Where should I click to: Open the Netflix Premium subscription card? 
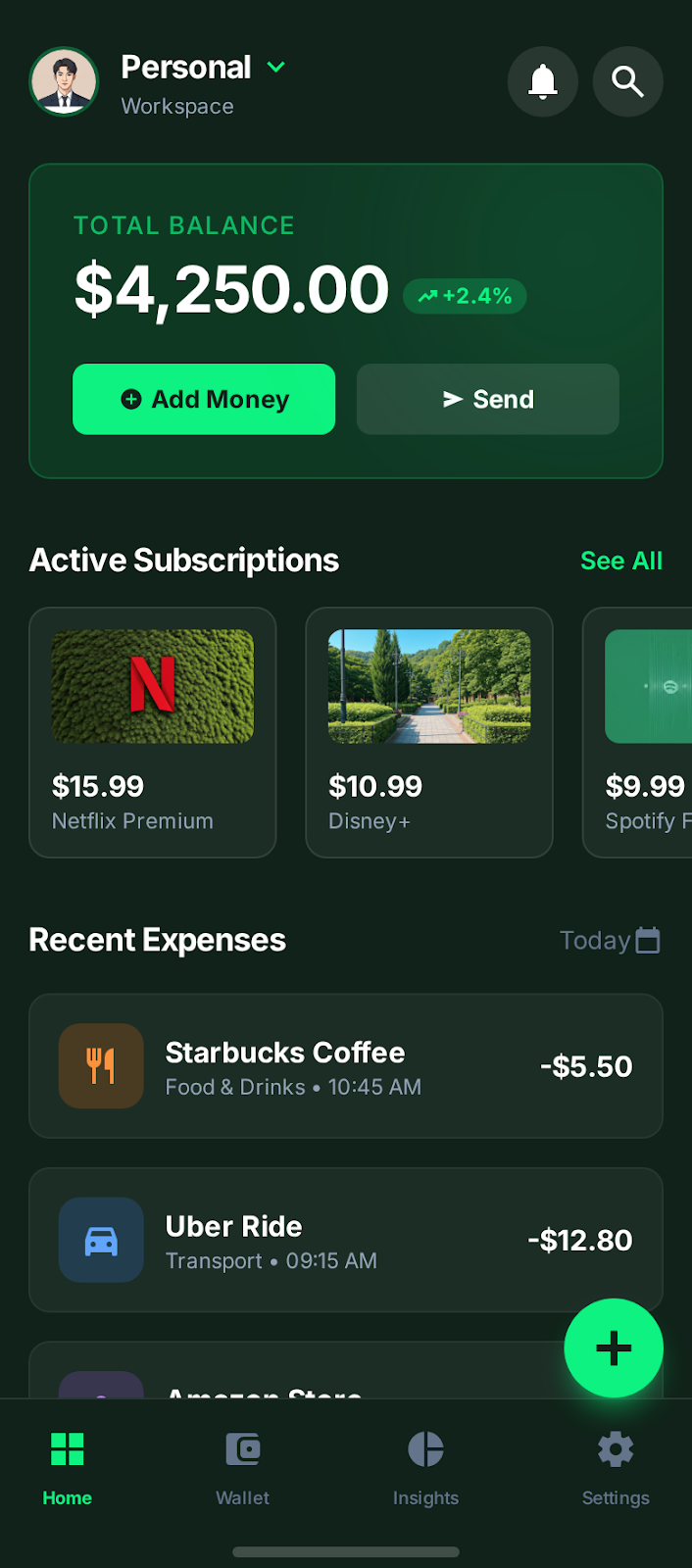153,732
